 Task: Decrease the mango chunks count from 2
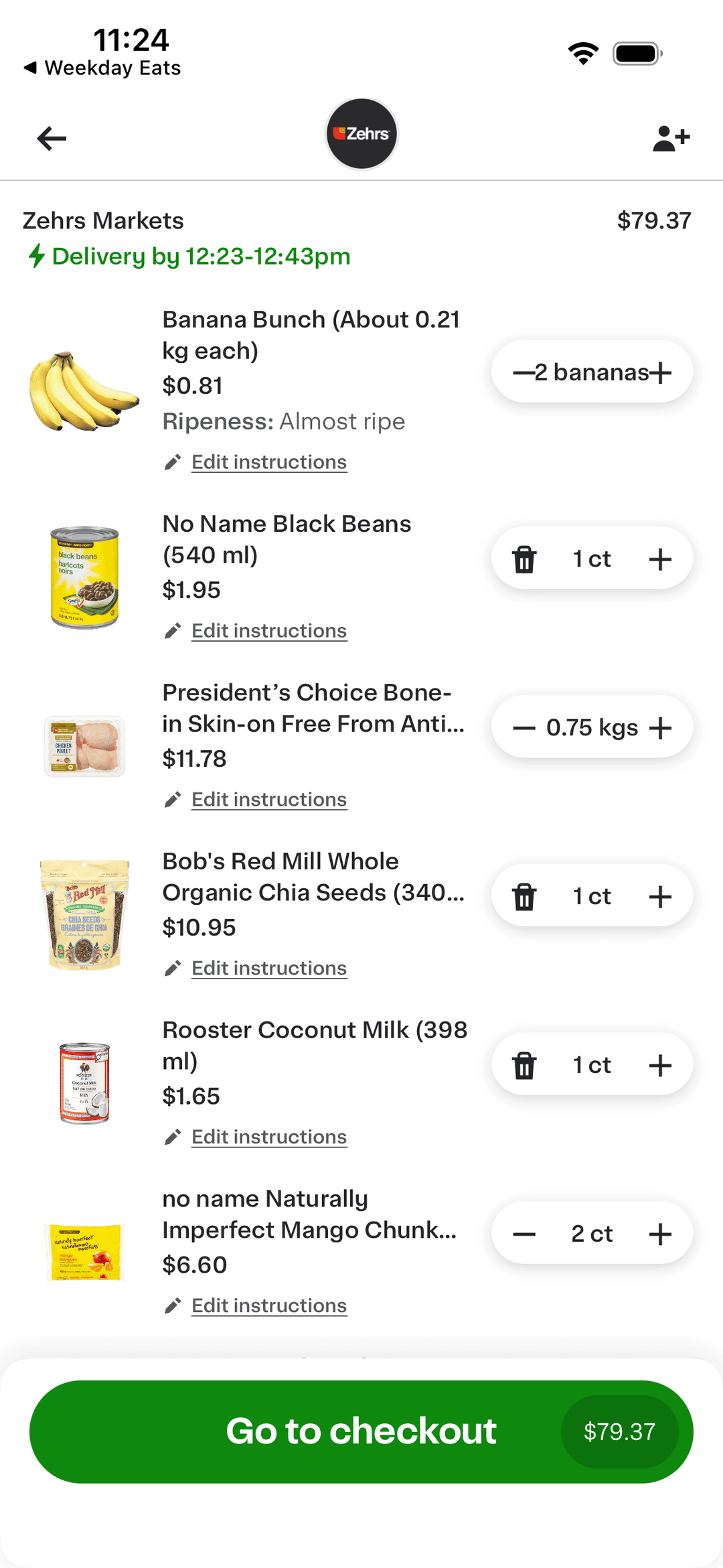[524, 1233]
